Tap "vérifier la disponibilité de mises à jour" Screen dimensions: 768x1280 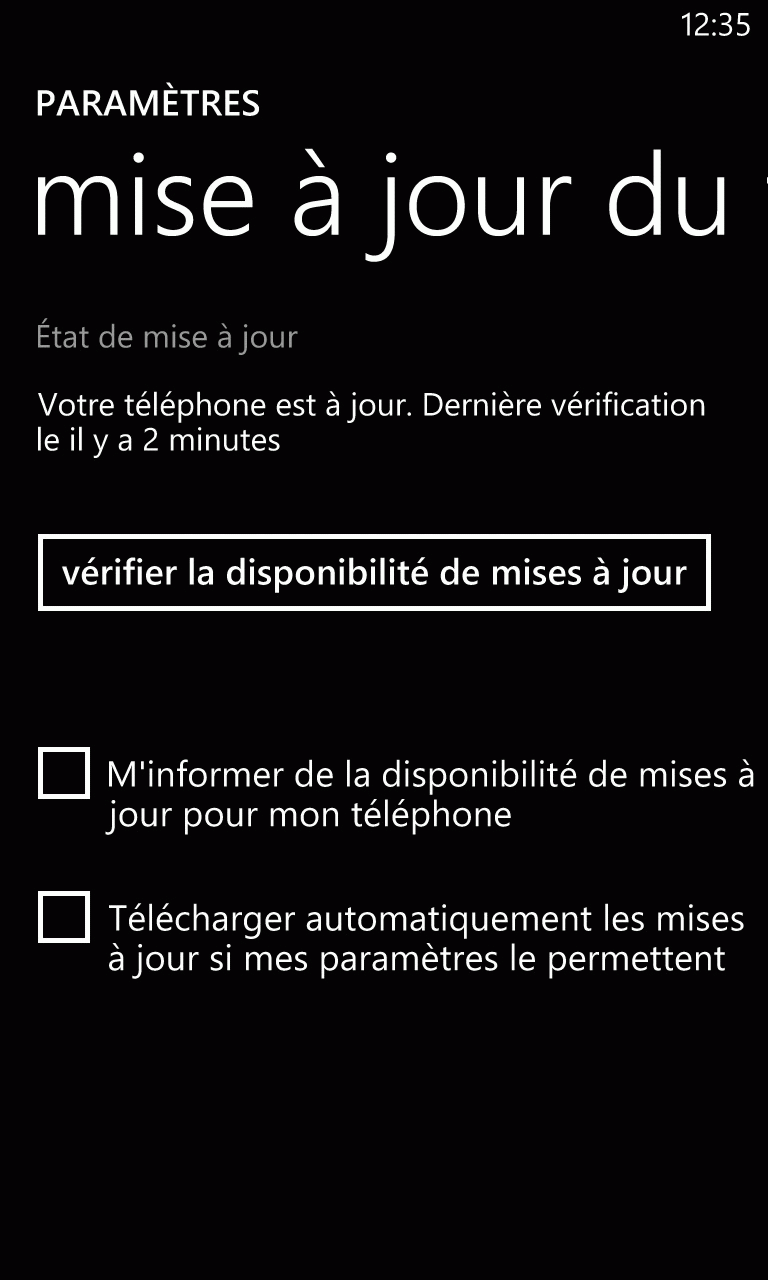tap(374, 573)
